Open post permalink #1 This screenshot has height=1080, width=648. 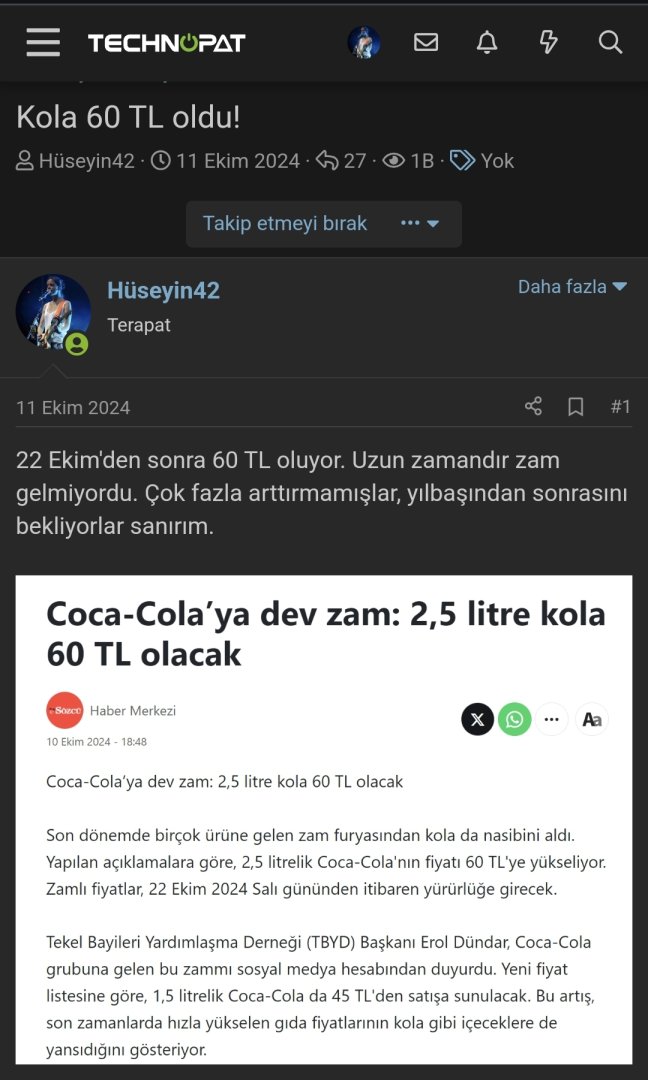point(620,406)
